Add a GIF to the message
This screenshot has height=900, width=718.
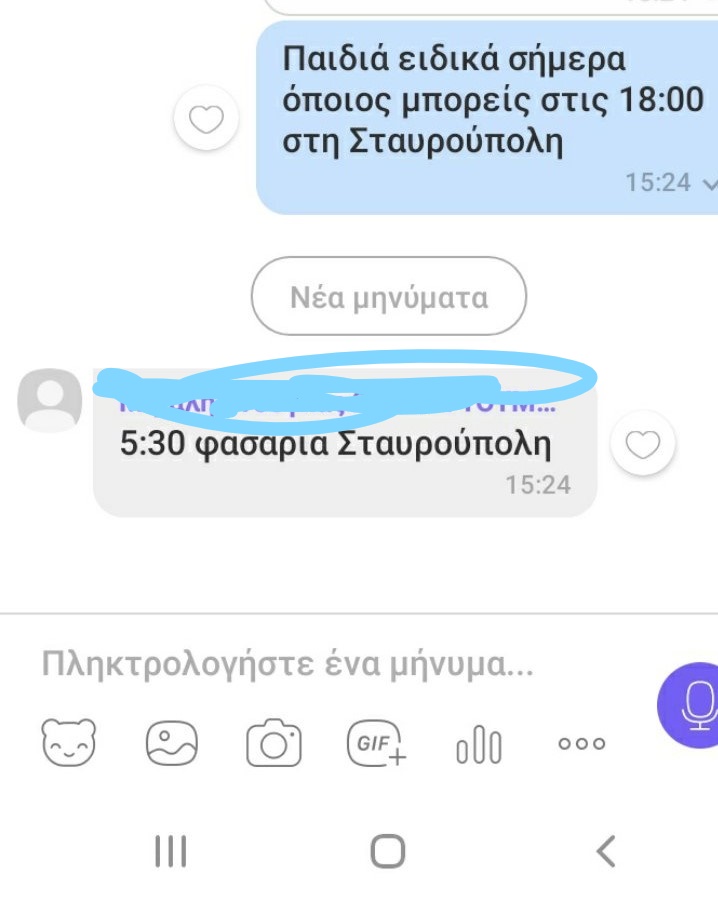click(377, 743)
